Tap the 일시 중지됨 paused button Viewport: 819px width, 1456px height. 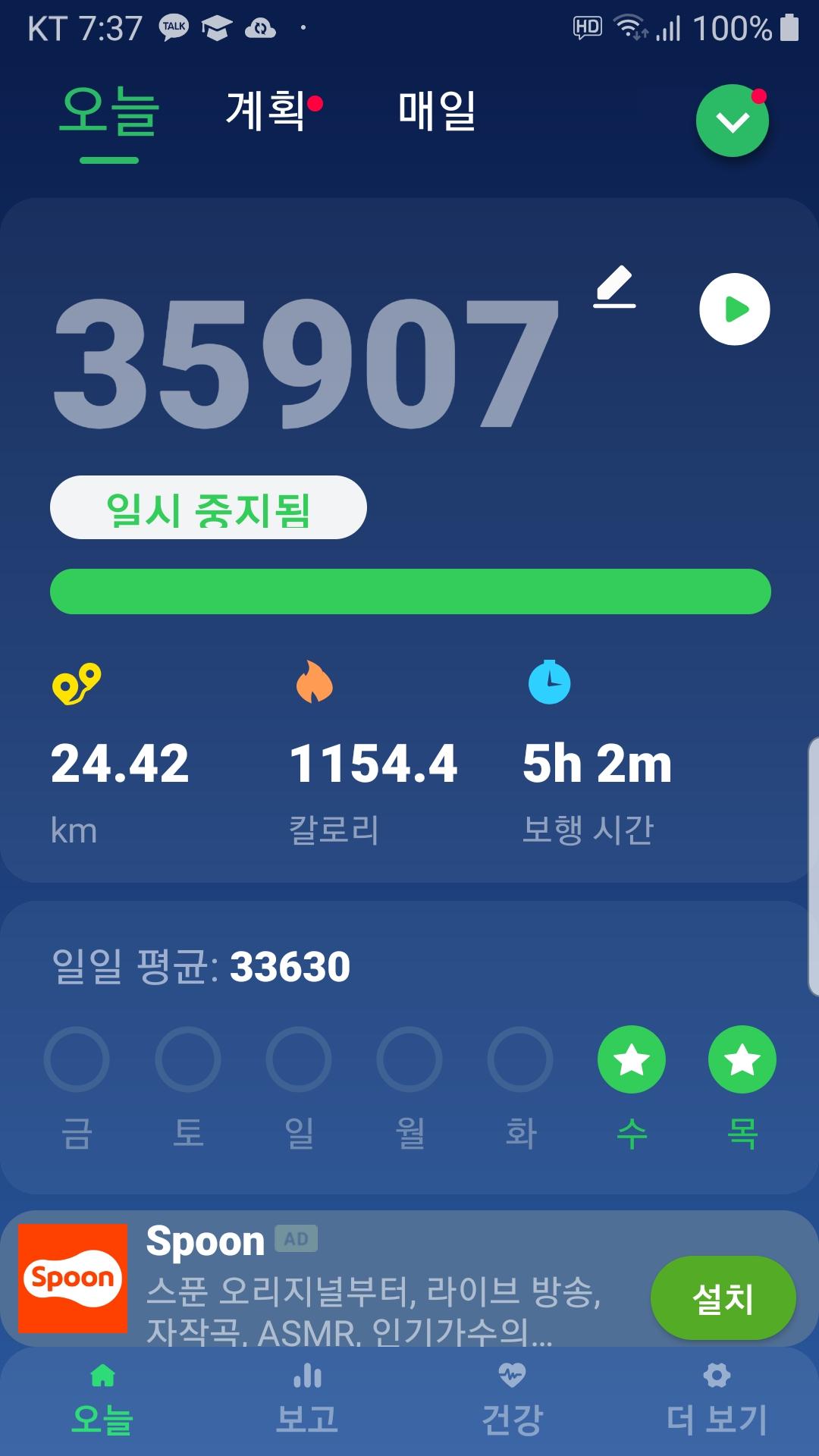[208, 507]
